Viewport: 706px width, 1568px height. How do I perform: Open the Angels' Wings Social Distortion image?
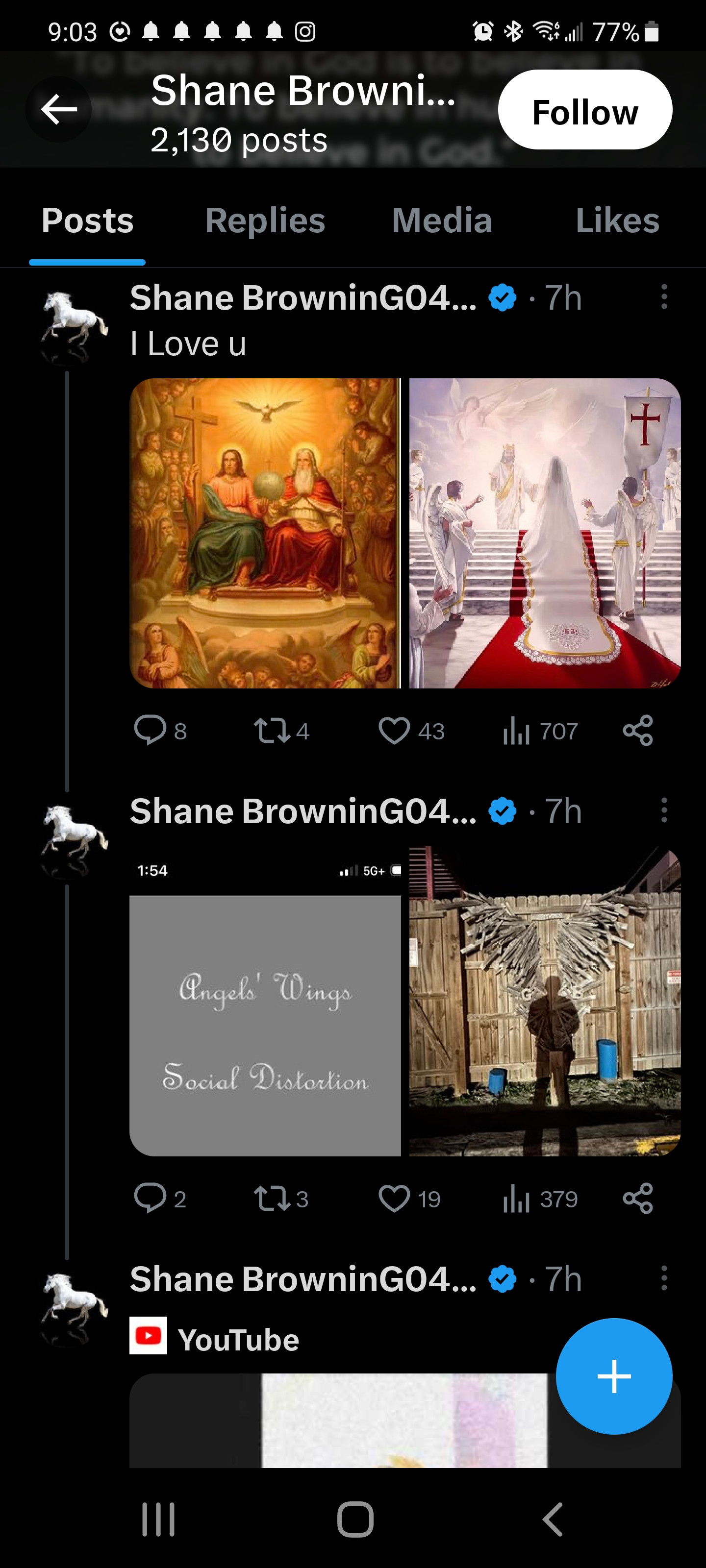point(265,1001)
